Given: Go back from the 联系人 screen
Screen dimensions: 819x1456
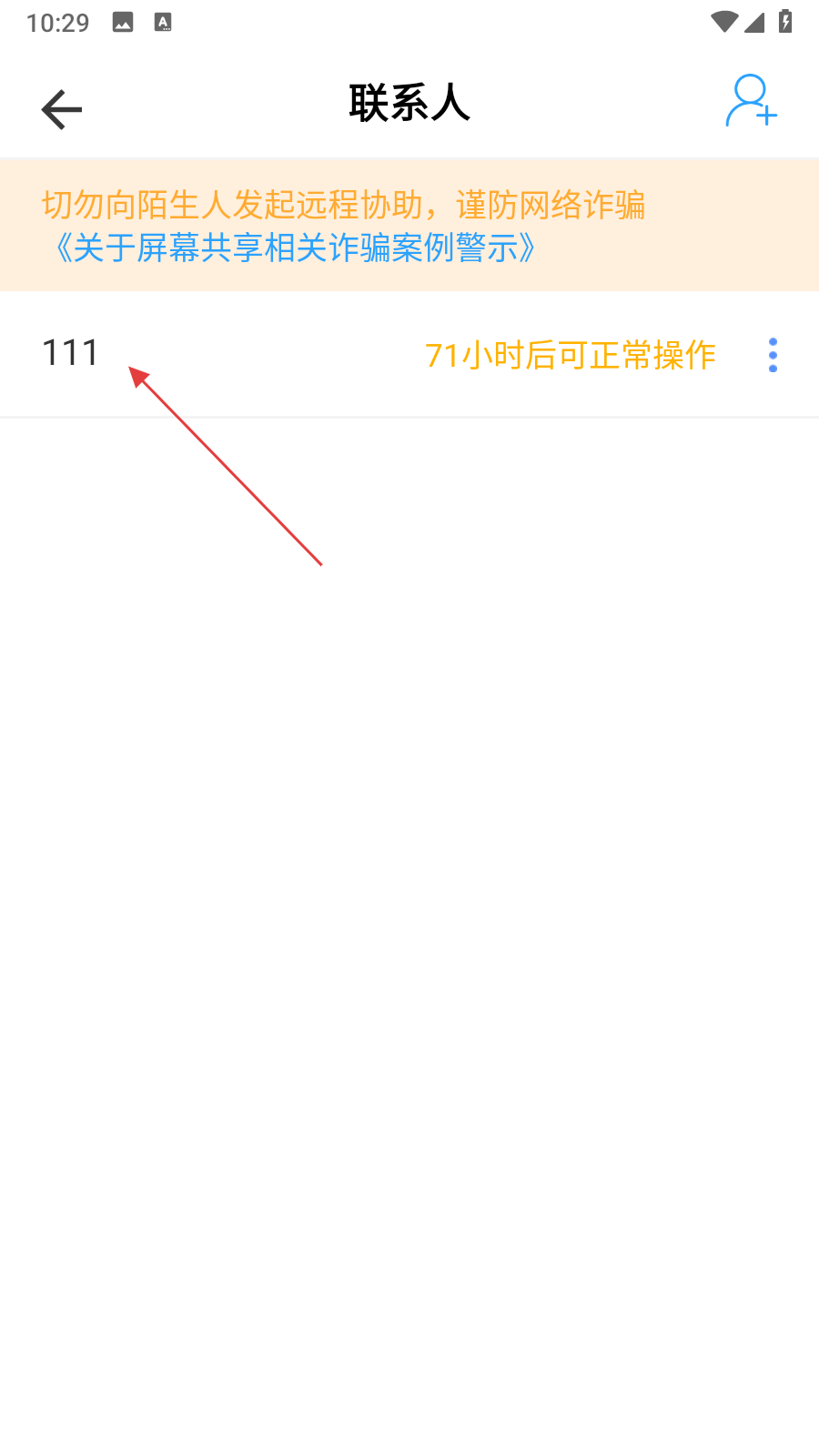Looking at the screenshot, I should 62,109.
